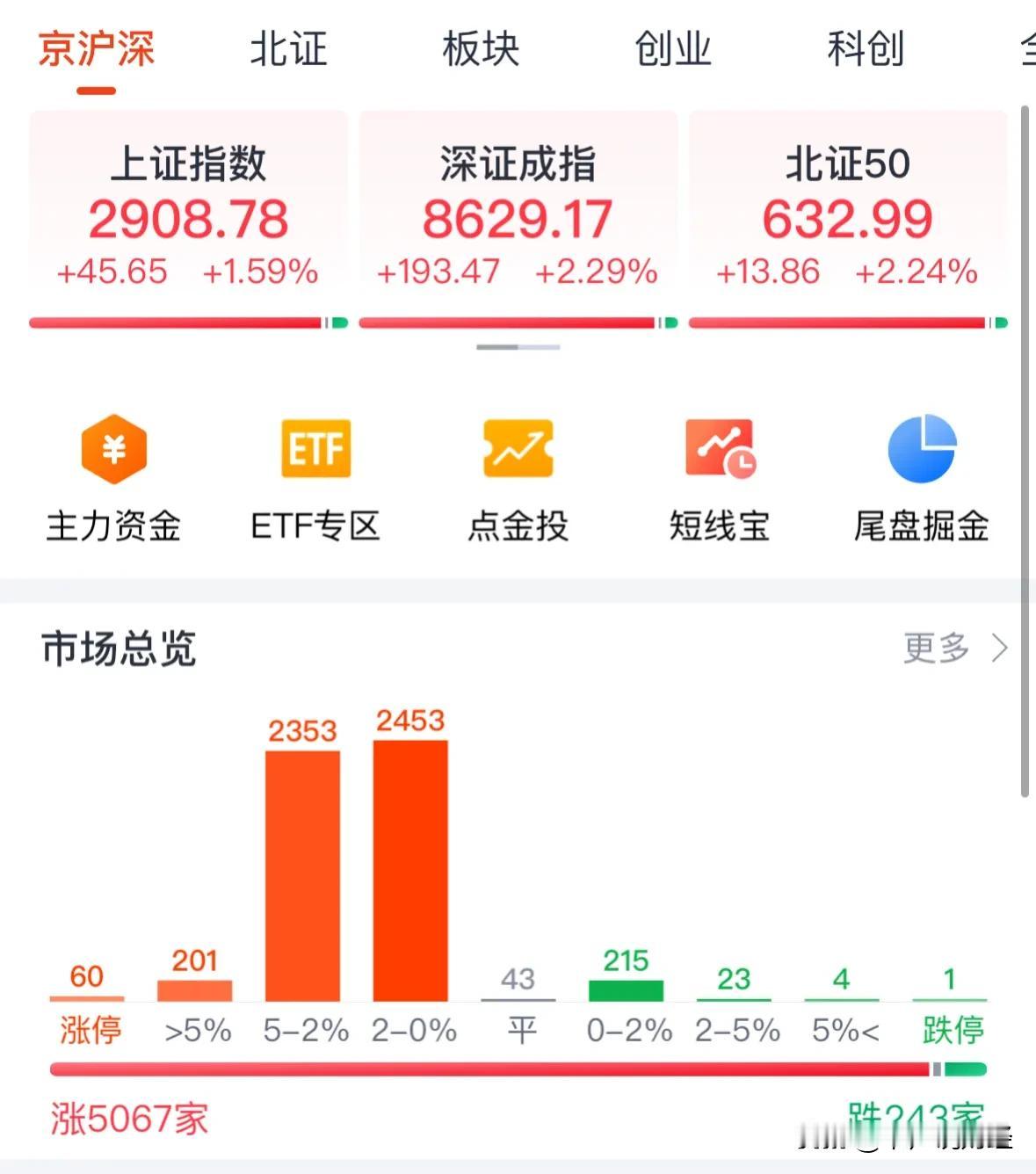Tap the blue pie chart icon above 尾盘掘金
The width and height of the screenshot is (1036, 1174).
921,448
